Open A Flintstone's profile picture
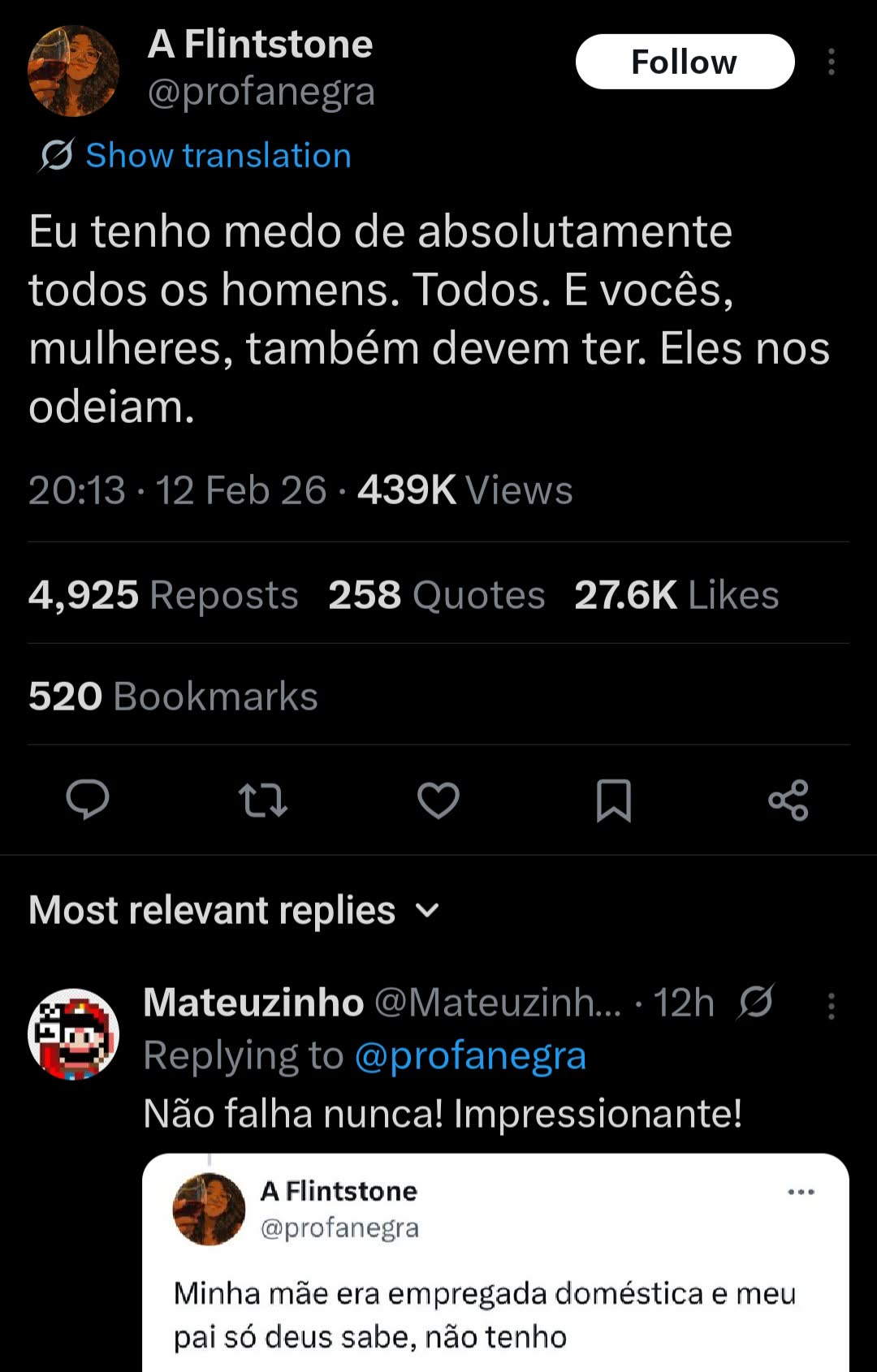The height and width of the screenshot is (1372, 877). click(x=73, y=71)
